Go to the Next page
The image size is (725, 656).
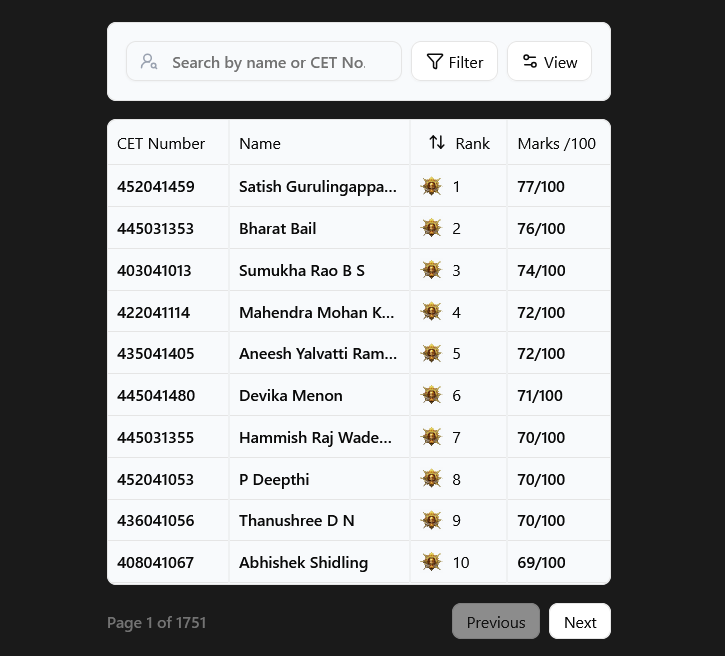(x=579, y=622)
